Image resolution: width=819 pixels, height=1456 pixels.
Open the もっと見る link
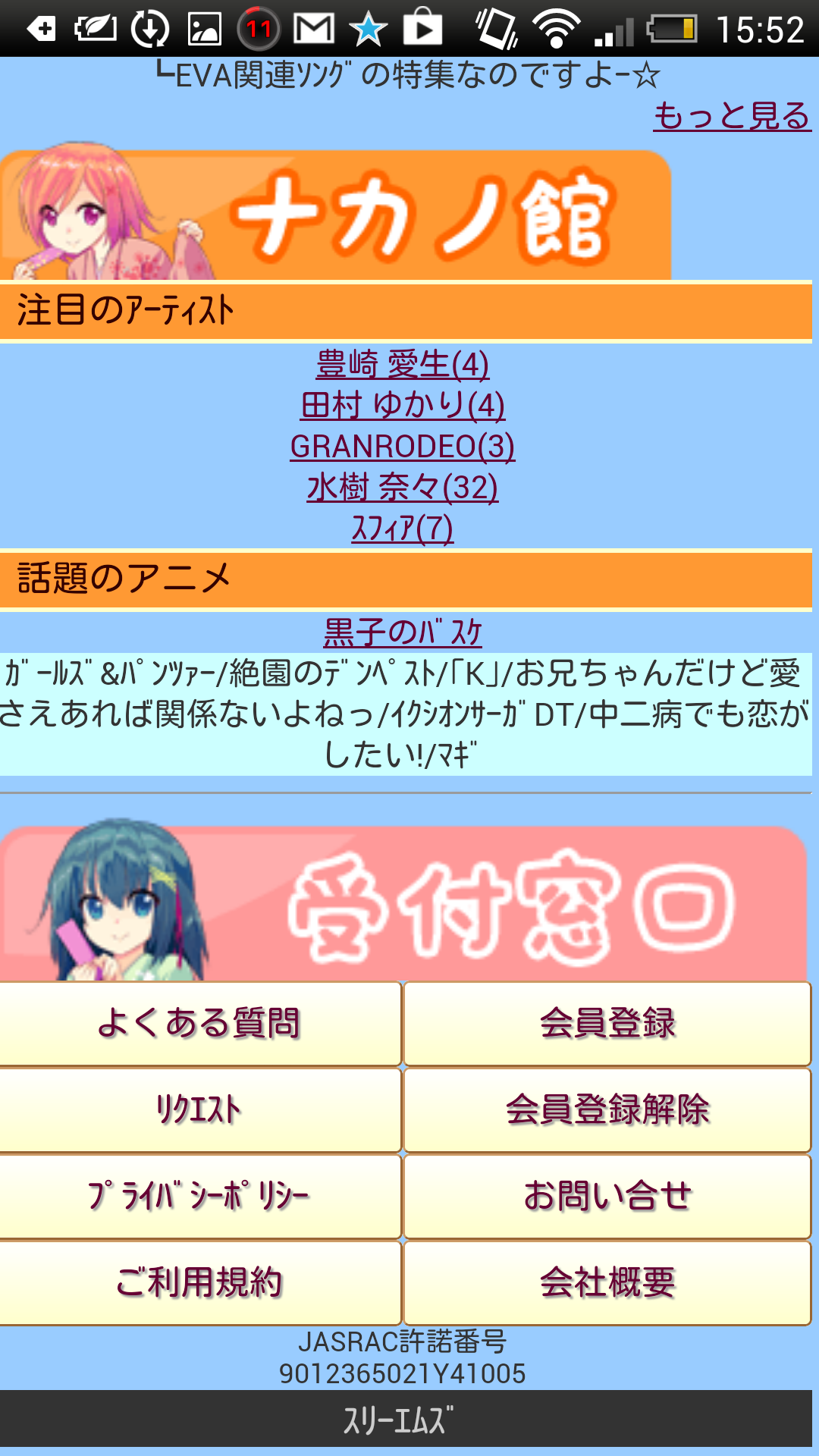coord(731,116)
